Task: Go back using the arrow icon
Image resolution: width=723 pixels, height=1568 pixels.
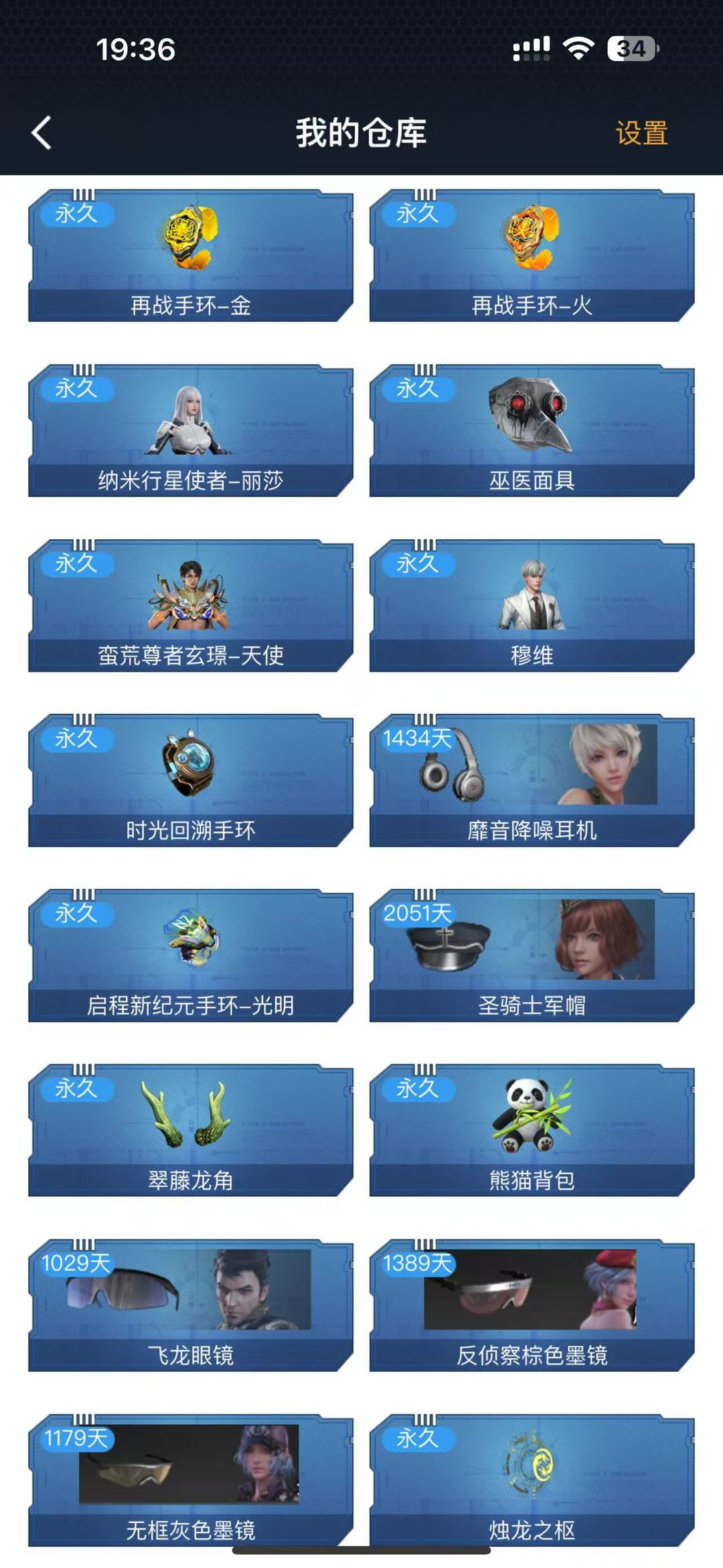Action: click(42, 133)
